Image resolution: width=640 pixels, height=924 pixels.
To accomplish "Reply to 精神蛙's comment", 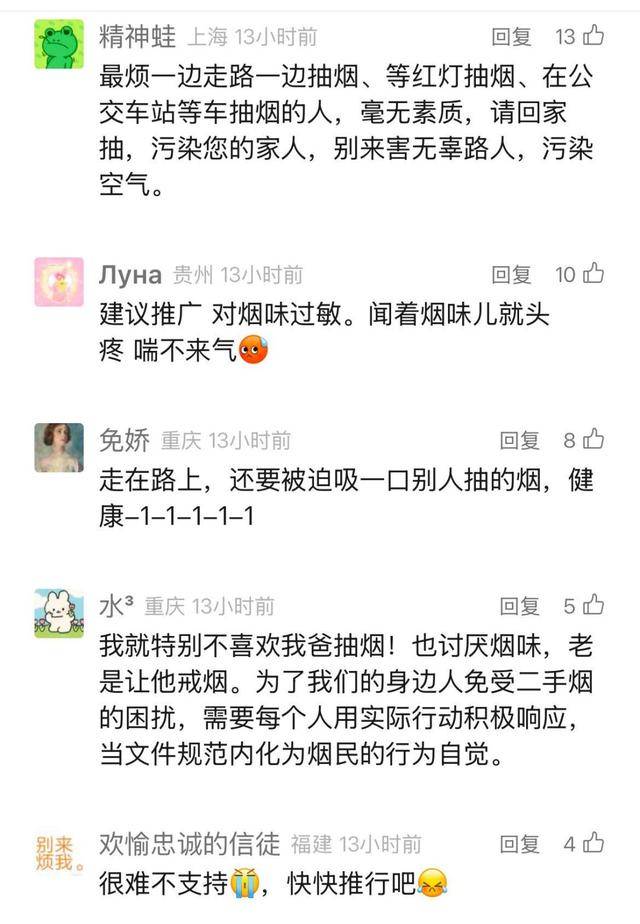I will coord(511,37).
